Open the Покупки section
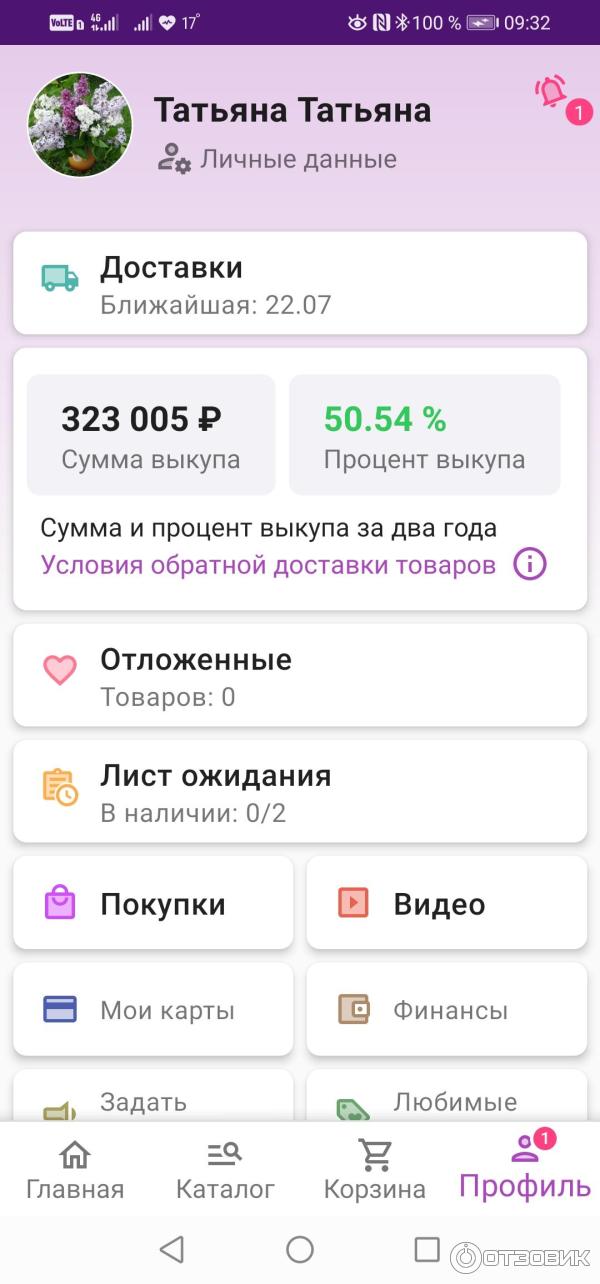This screenshot has height=1284, width=600. pyautogui.click(x=153, y=903)
